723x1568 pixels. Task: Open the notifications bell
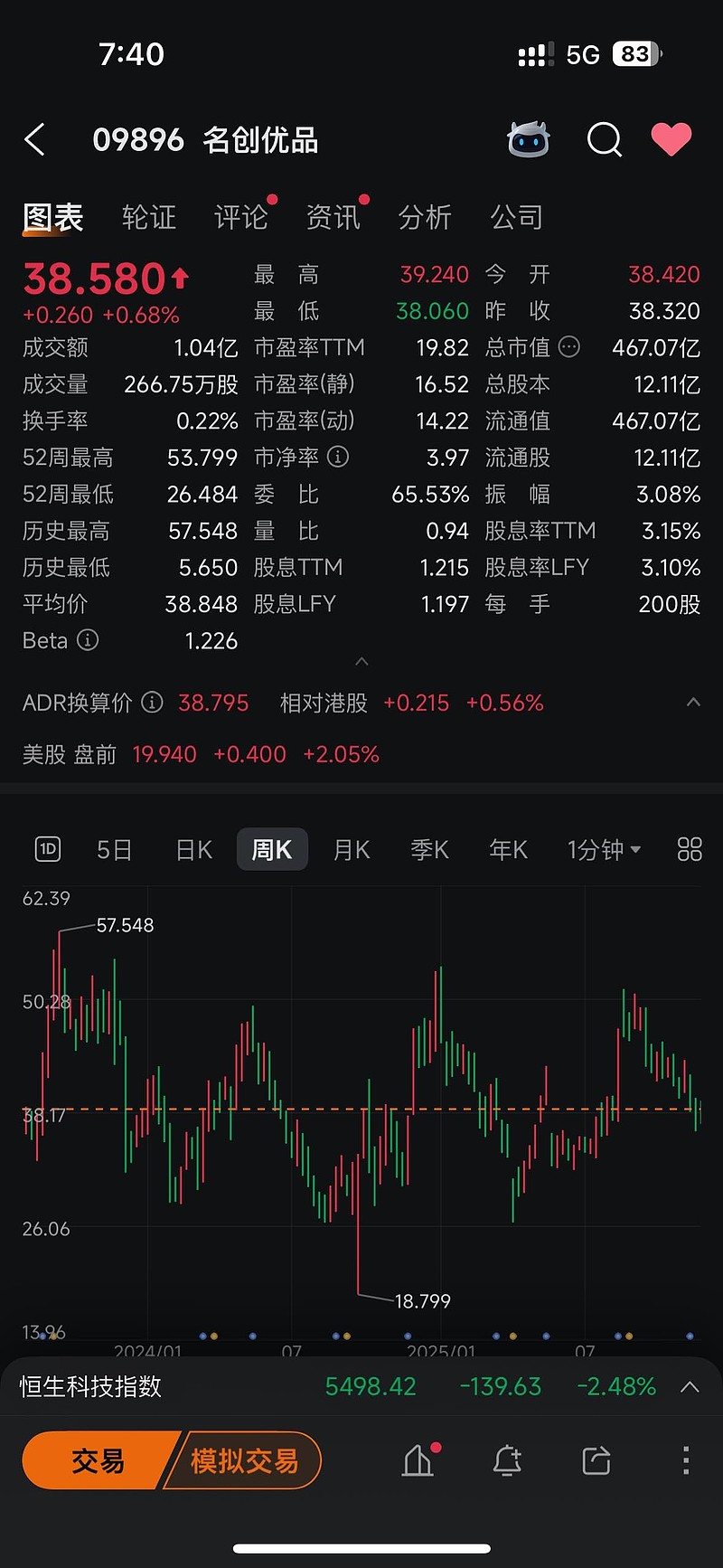coord(507,1460)
